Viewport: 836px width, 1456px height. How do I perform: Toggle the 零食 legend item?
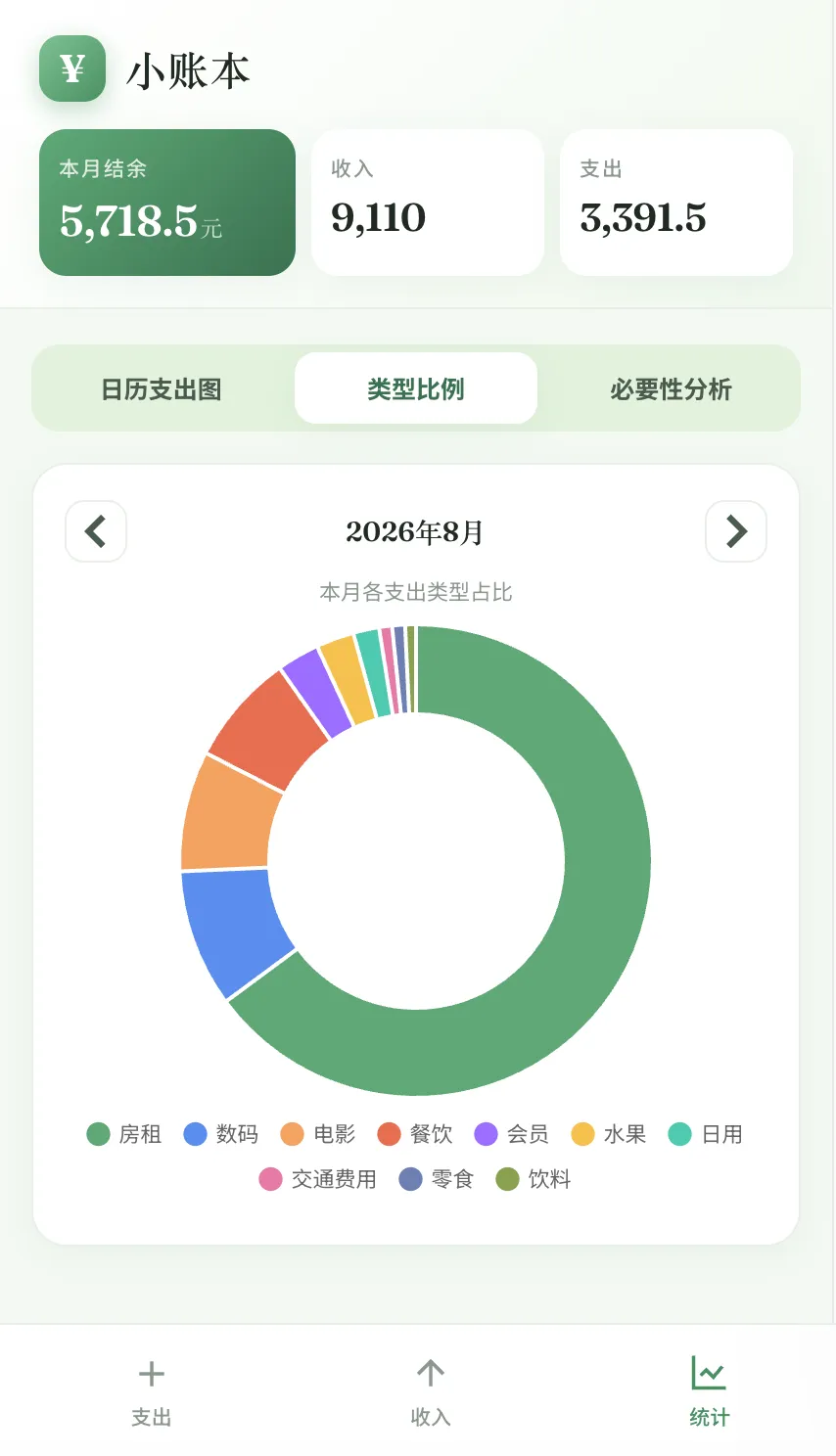coord(437,1179)
